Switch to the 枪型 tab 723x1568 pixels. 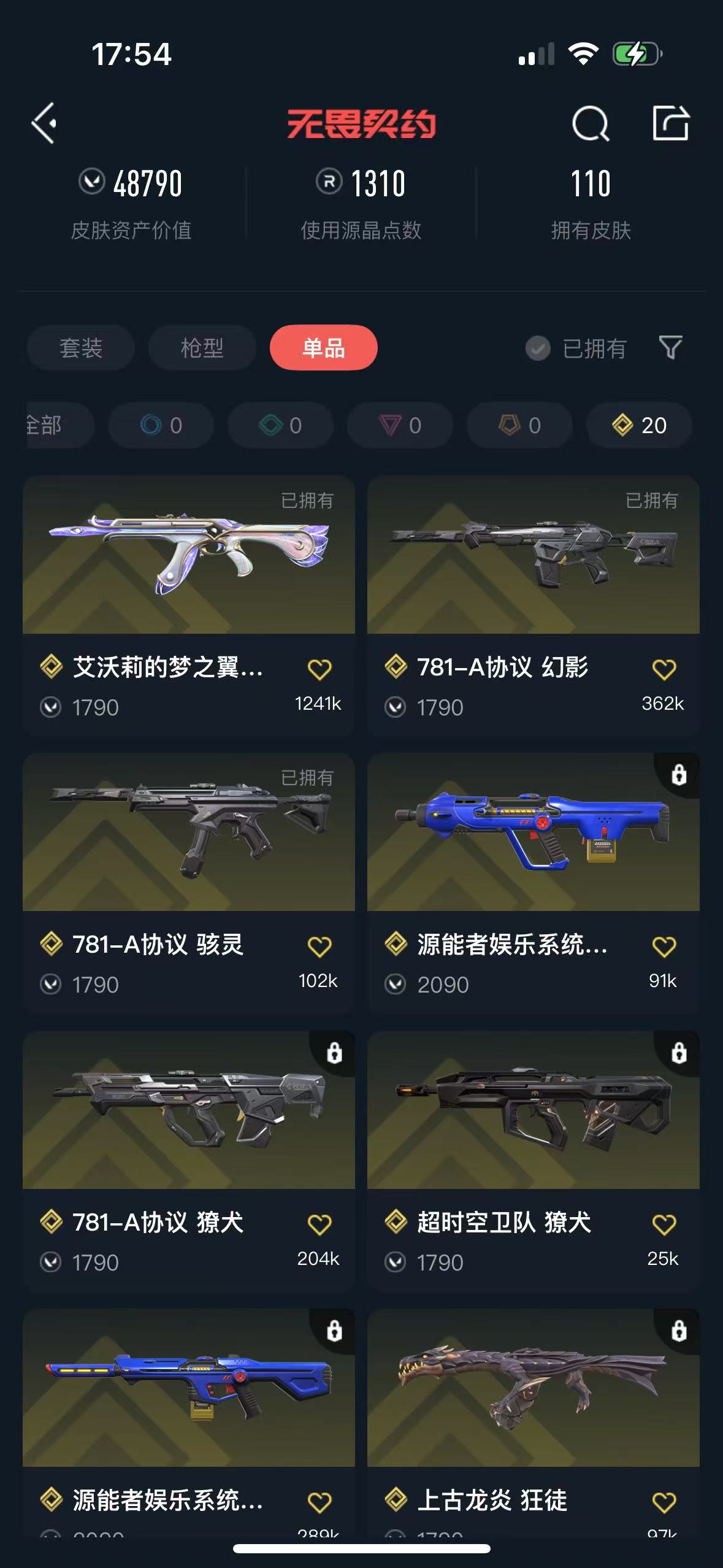[x=202, y=348]
